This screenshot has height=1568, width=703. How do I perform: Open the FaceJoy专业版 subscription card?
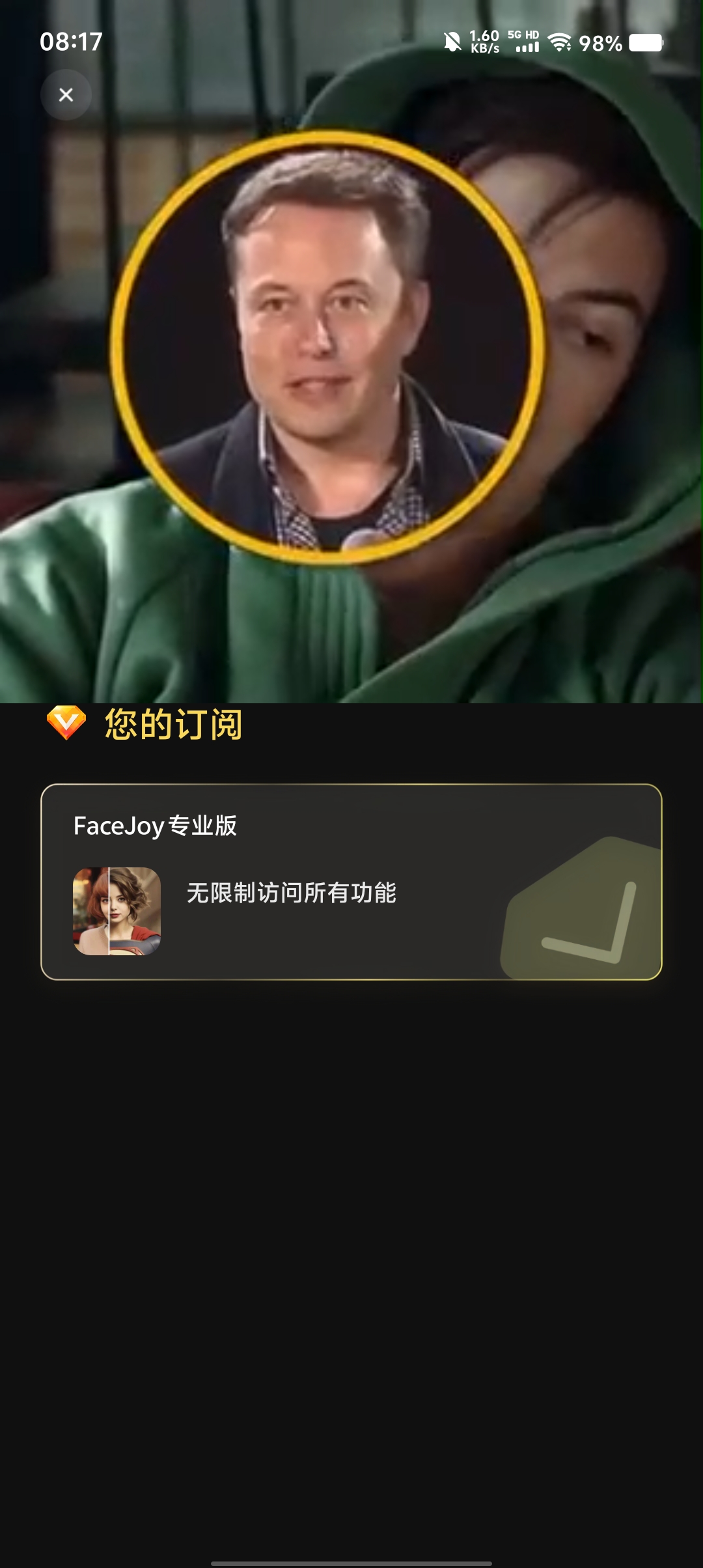pos(351,882)
